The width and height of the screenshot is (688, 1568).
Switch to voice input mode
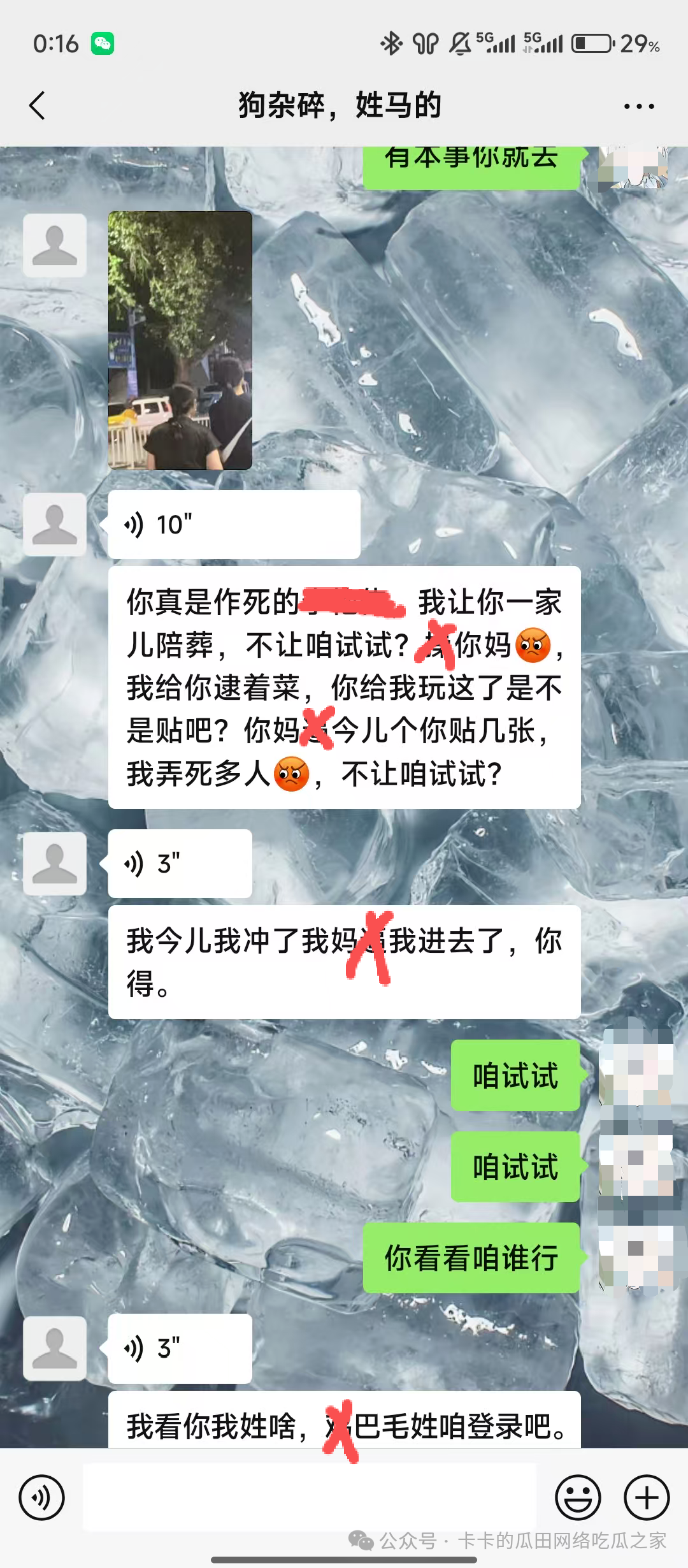[41, 1497]
